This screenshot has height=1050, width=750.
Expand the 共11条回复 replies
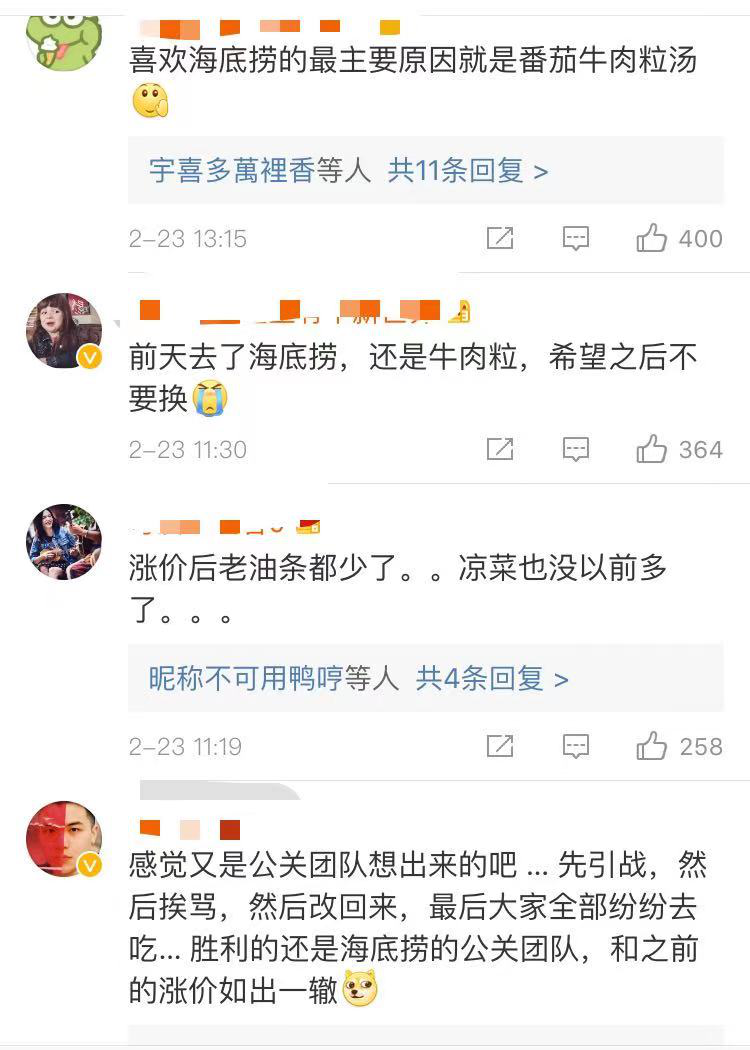coord(468,171)
